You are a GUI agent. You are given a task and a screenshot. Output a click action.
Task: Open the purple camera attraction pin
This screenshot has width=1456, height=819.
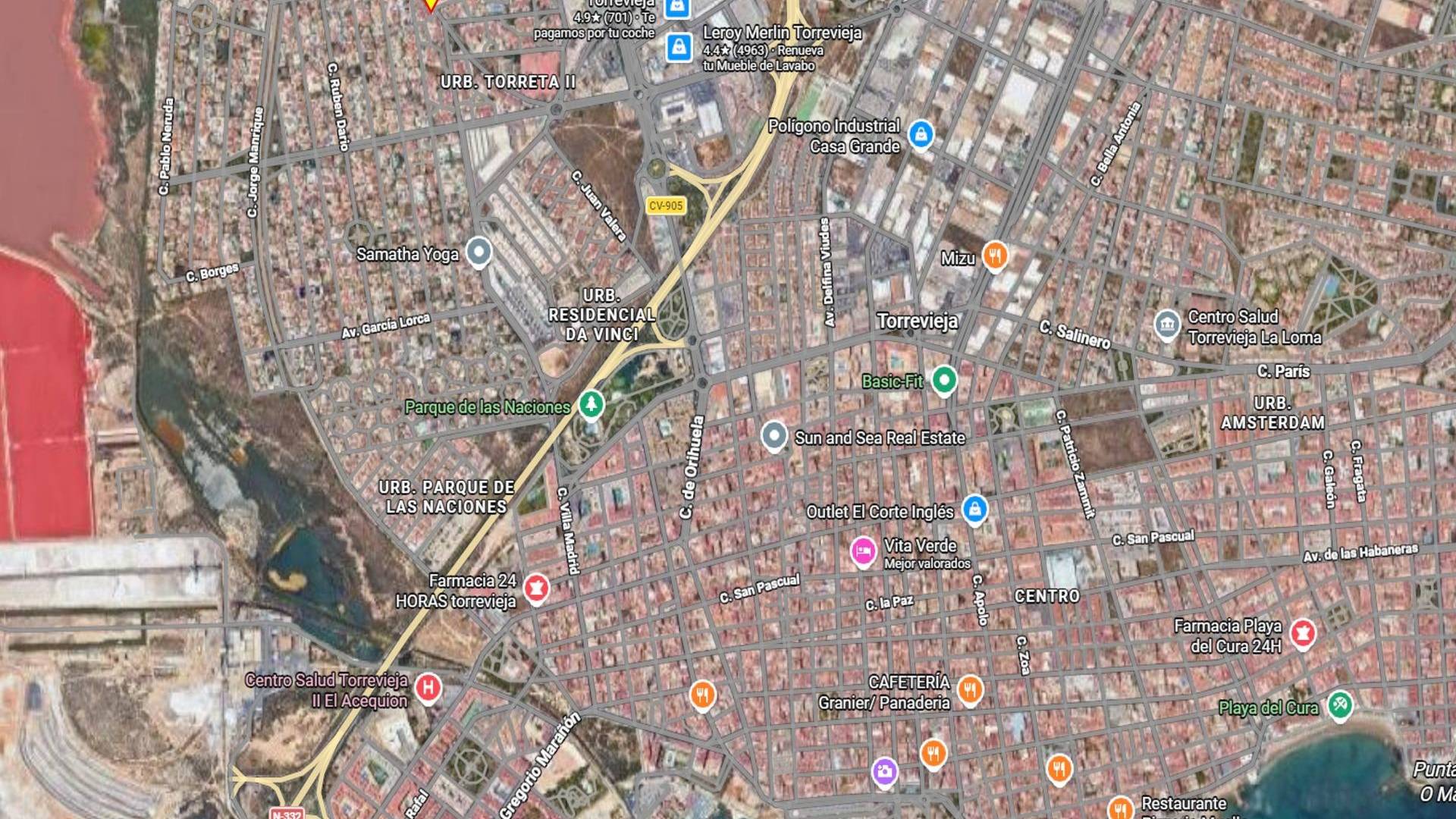click(x=884, y=772)
